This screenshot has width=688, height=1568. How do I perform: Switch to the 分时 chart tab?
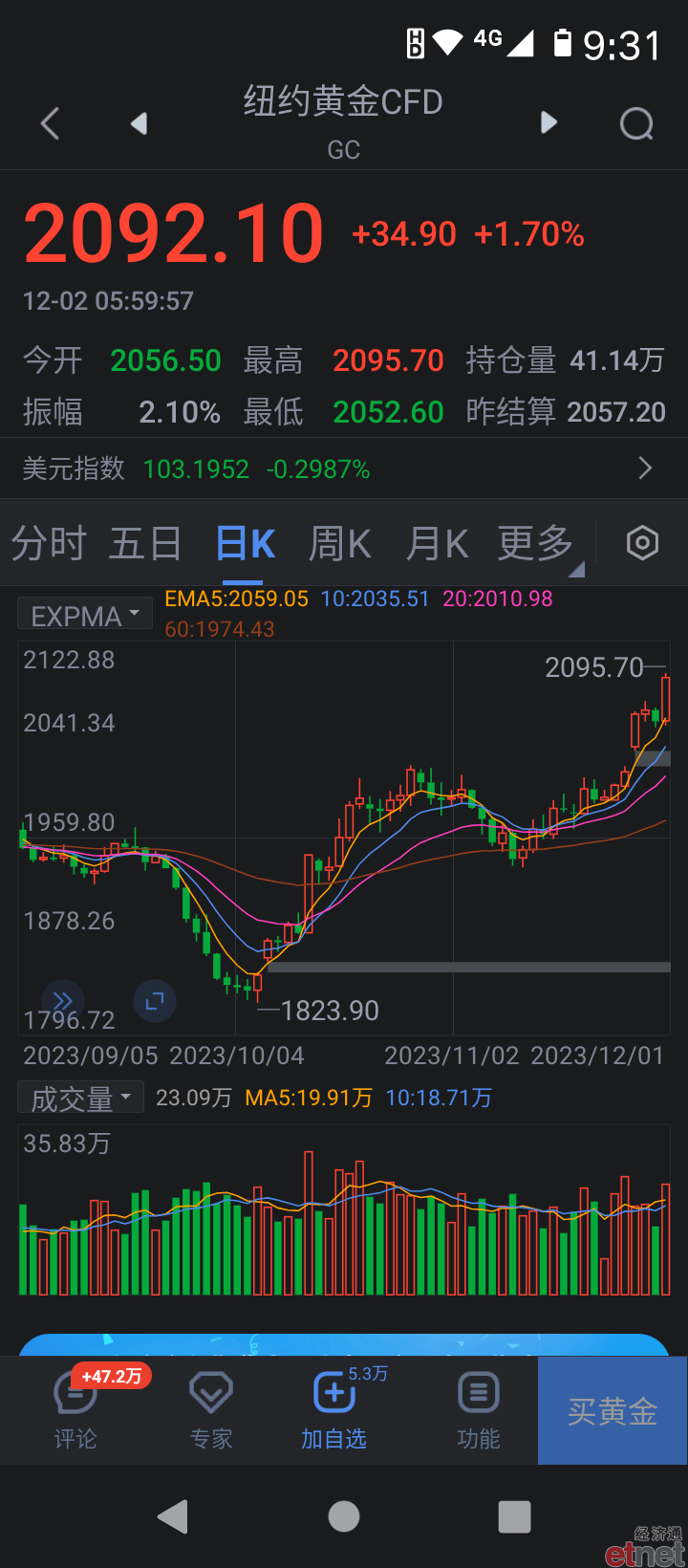tap(49, 544)
